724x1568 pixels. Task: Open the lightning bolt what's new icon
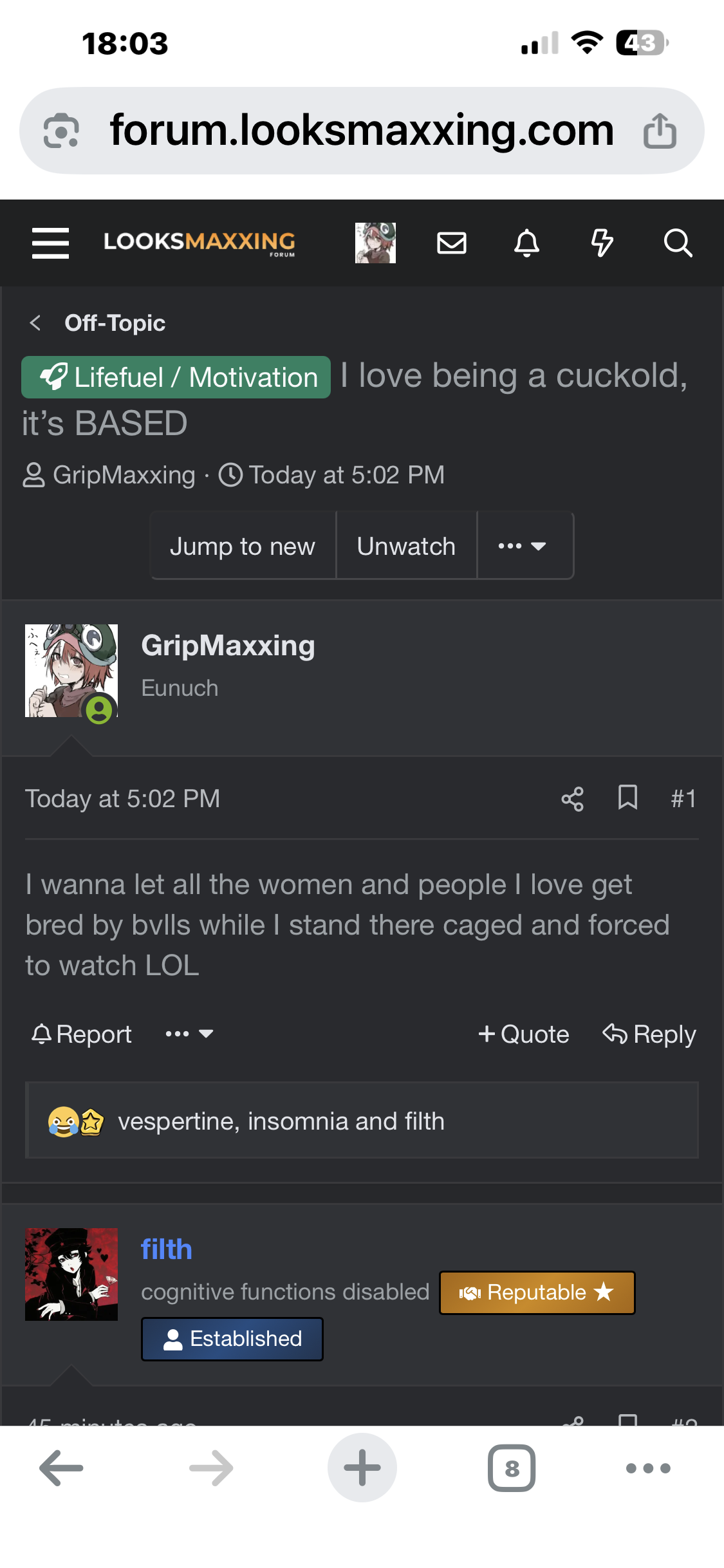coord(602,243)
